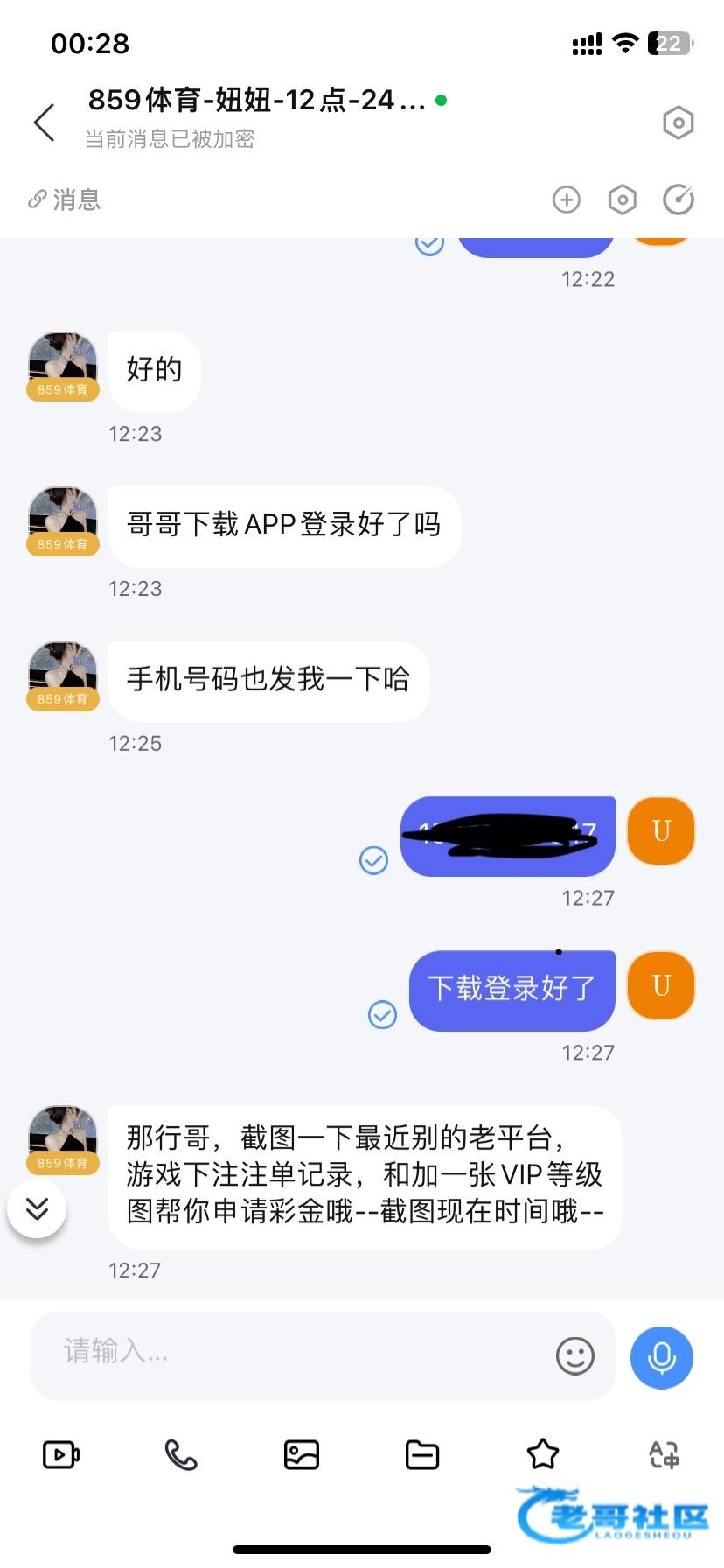Open the star favorites icon

pyautogui.click(x=543, y=1454)
